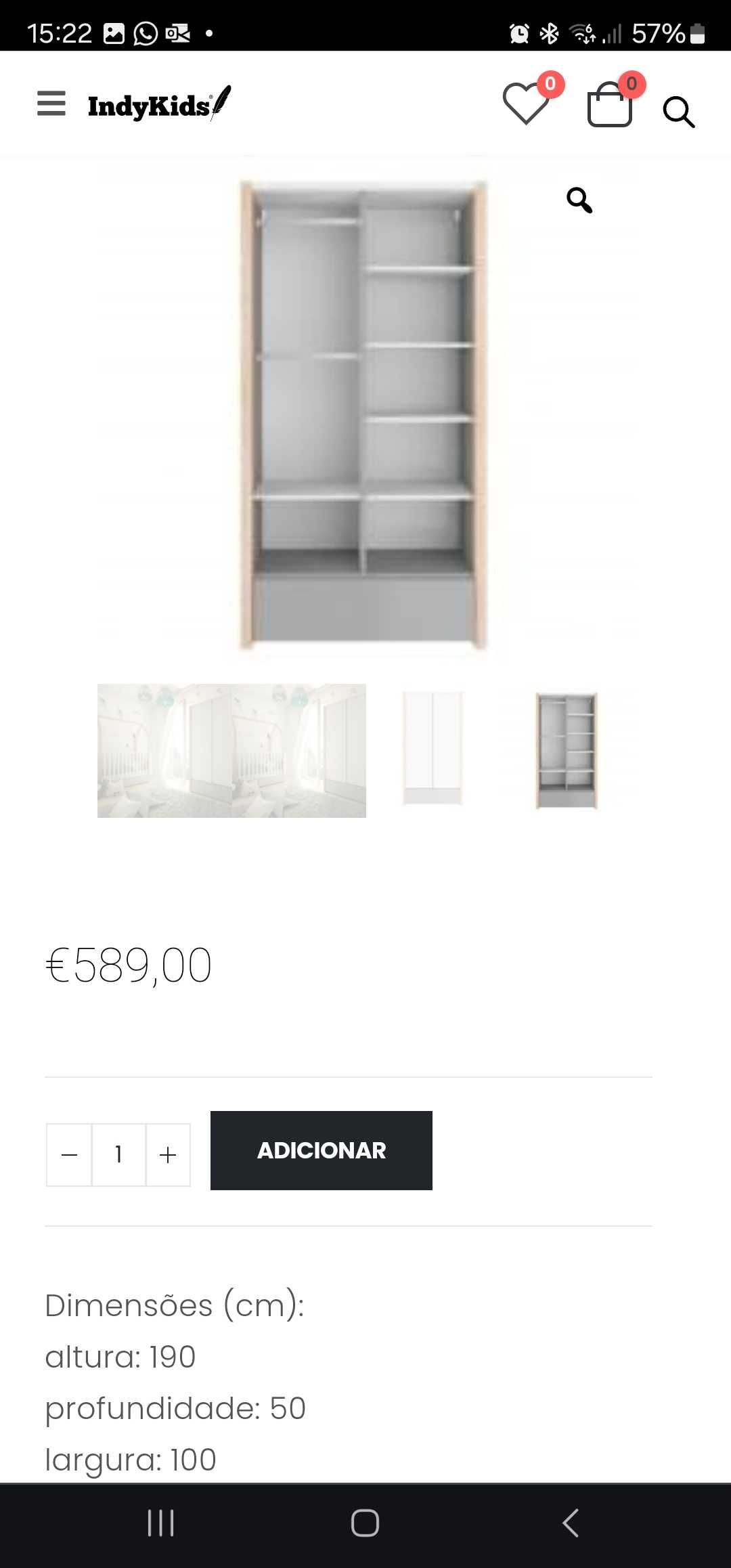
Task: Open the wishlist heart
Action: pyautogui.click(x=526, y=104)
